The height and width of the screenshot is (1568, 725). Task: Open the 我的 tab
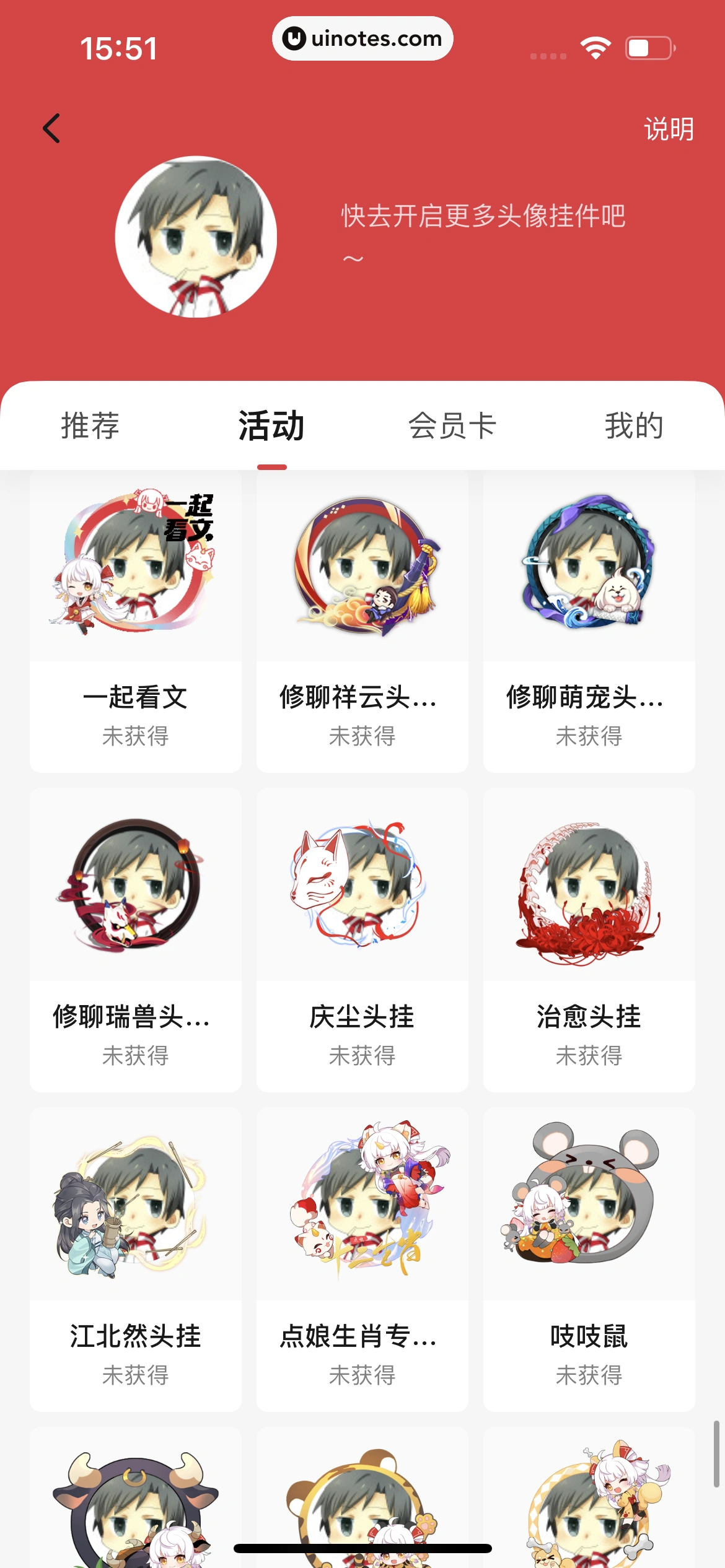[634, 426]
